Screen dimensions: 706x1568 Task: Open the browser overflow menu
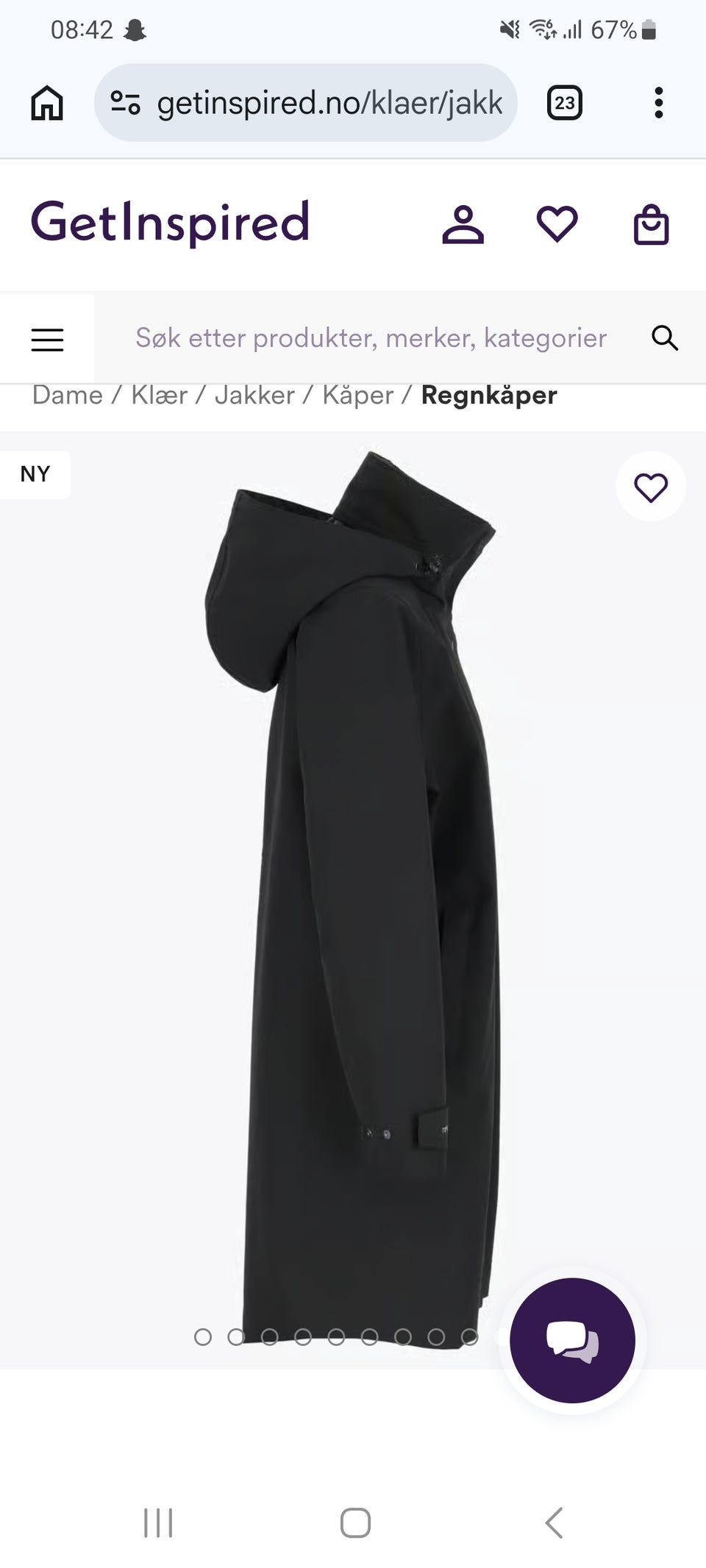[659, 103]
